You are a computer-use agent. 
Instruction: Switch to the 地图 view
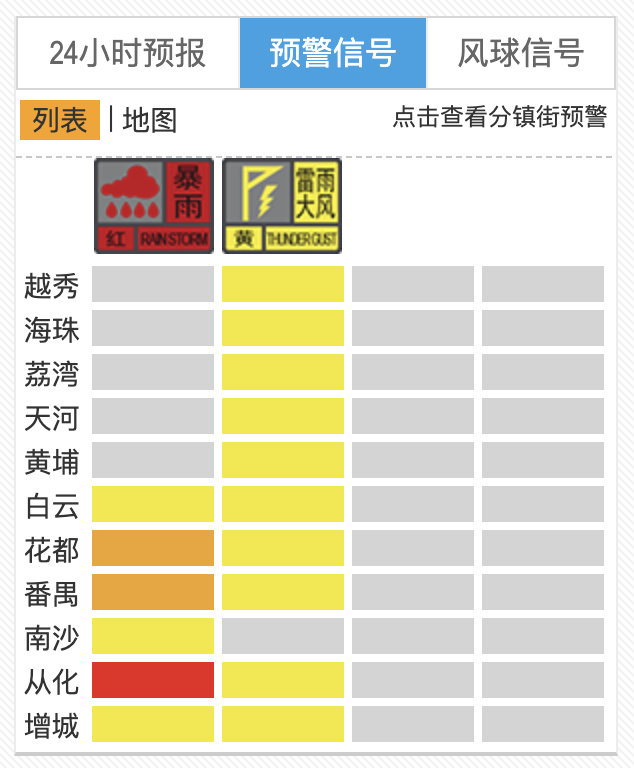[150, 120]
